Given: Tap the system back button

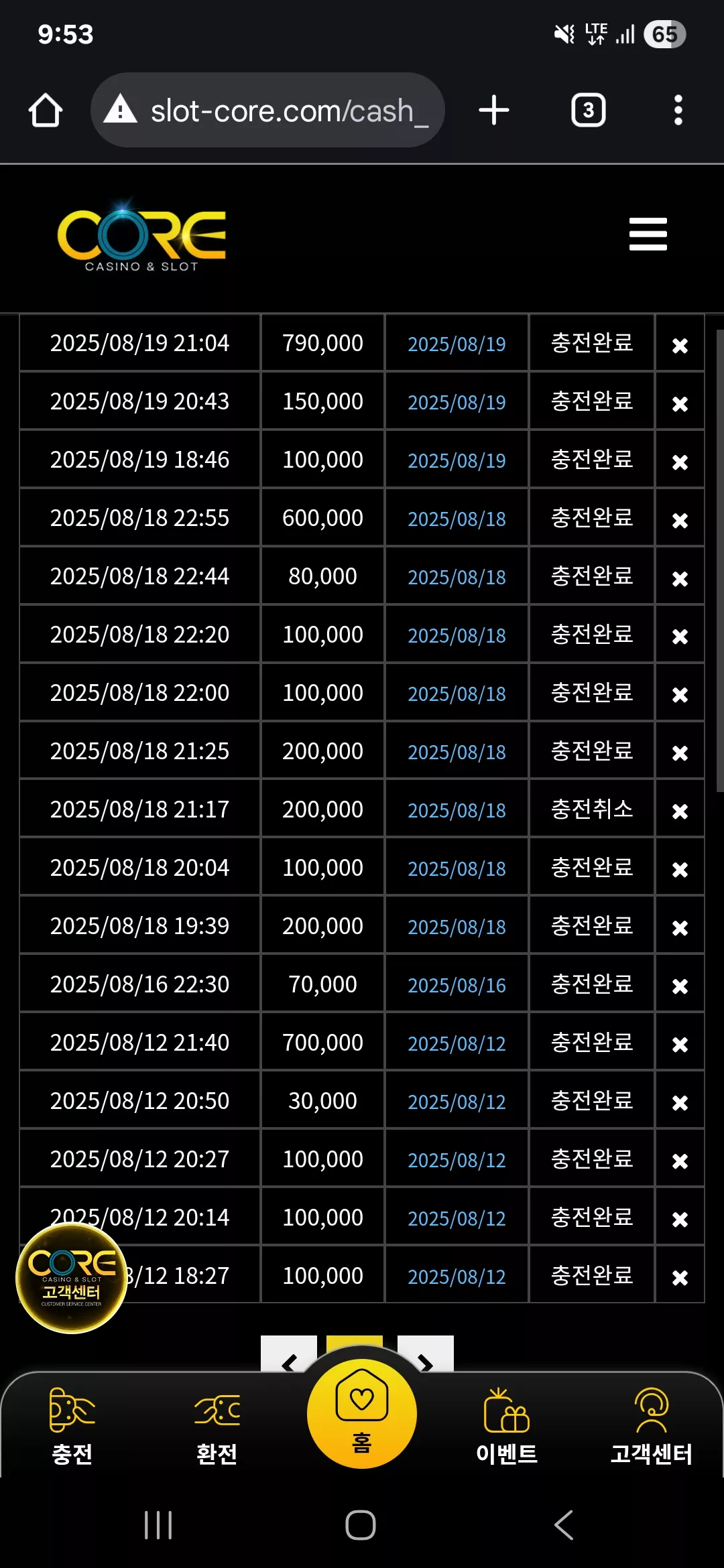Looking at the screenshot, I should (564, 1525).
